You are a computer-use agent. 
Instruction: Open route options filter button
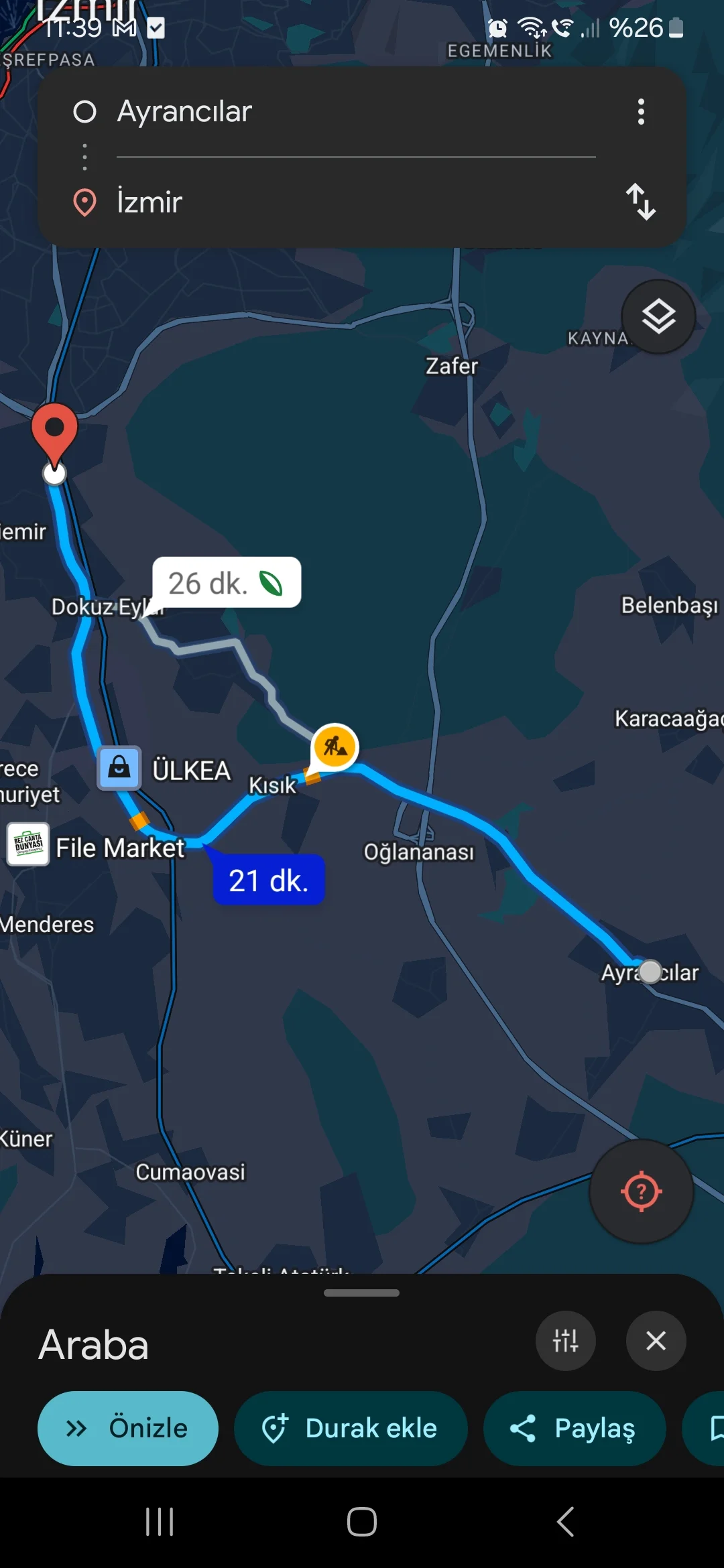coord(565,1341)
